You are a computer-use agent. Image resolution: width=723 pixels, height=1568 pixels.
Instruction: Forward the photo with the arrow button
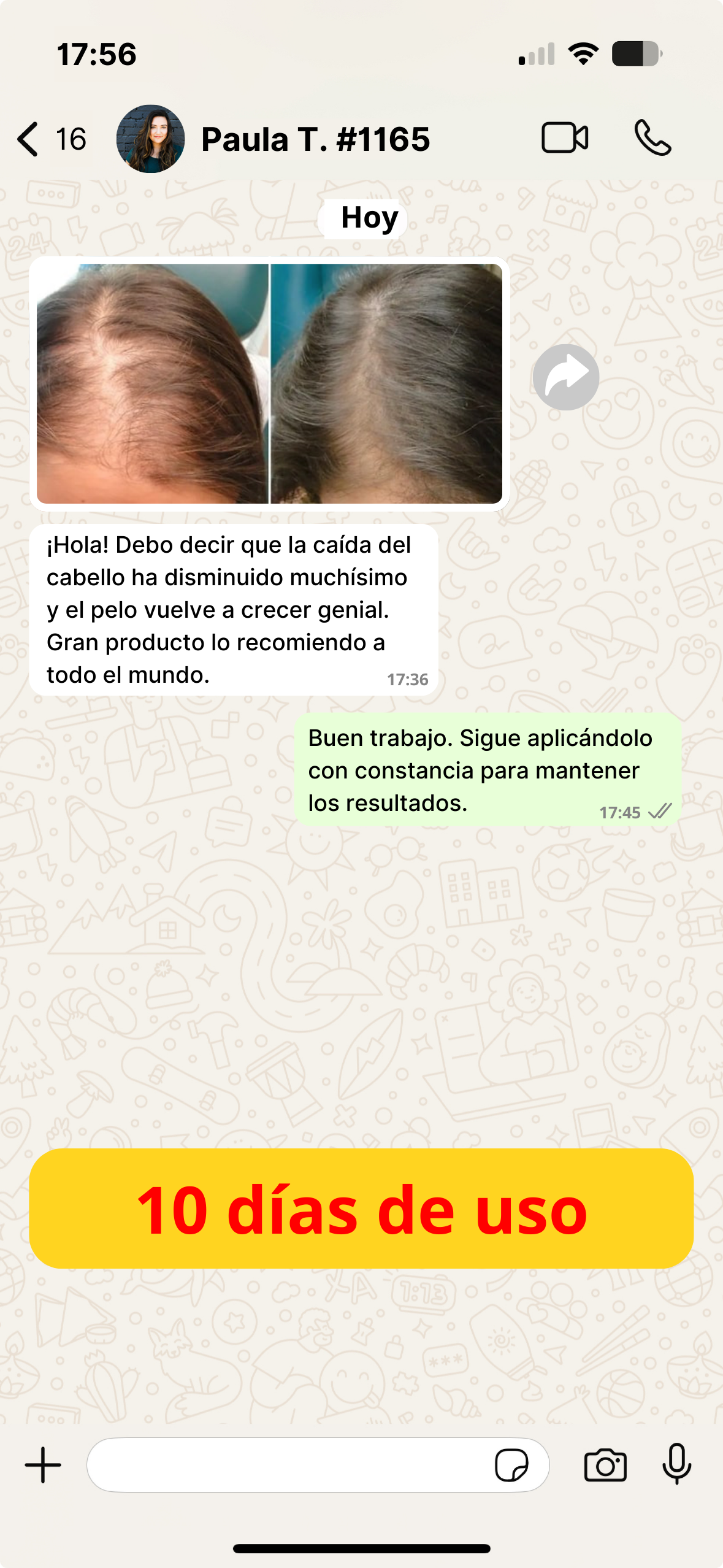coord(565,377)
